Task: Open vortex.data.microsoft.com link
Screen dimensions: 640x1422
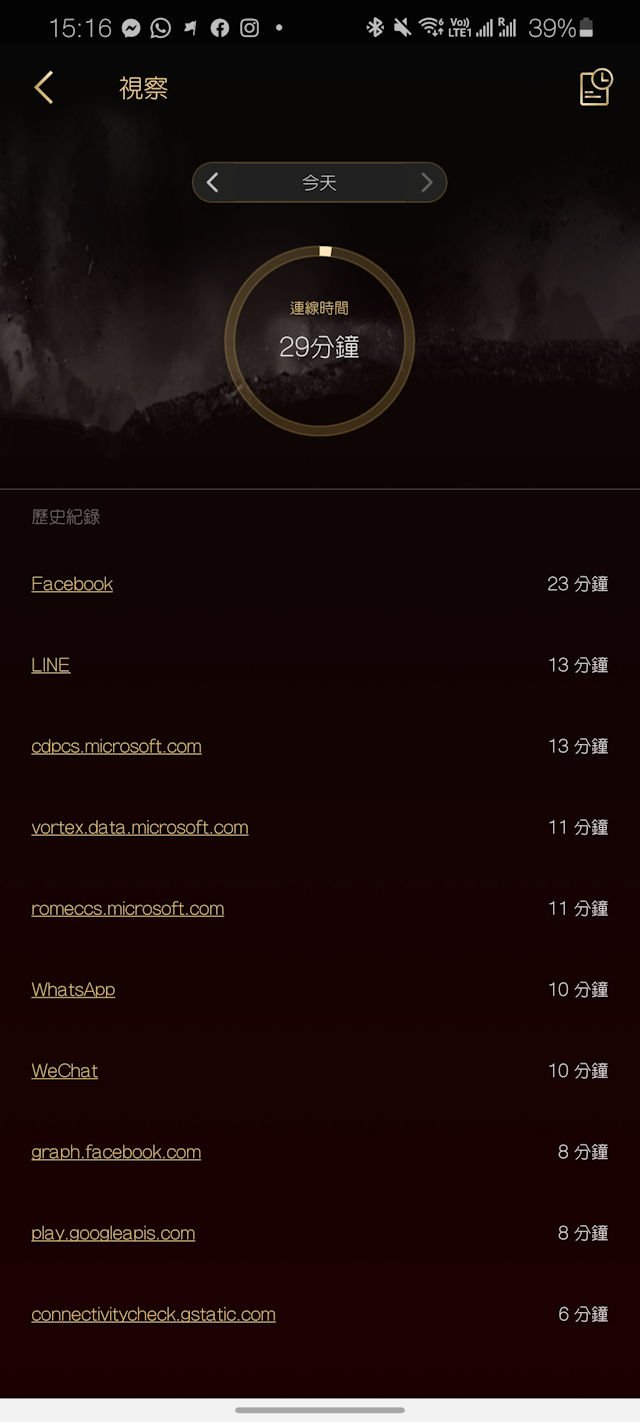Action: pos(139,827)
